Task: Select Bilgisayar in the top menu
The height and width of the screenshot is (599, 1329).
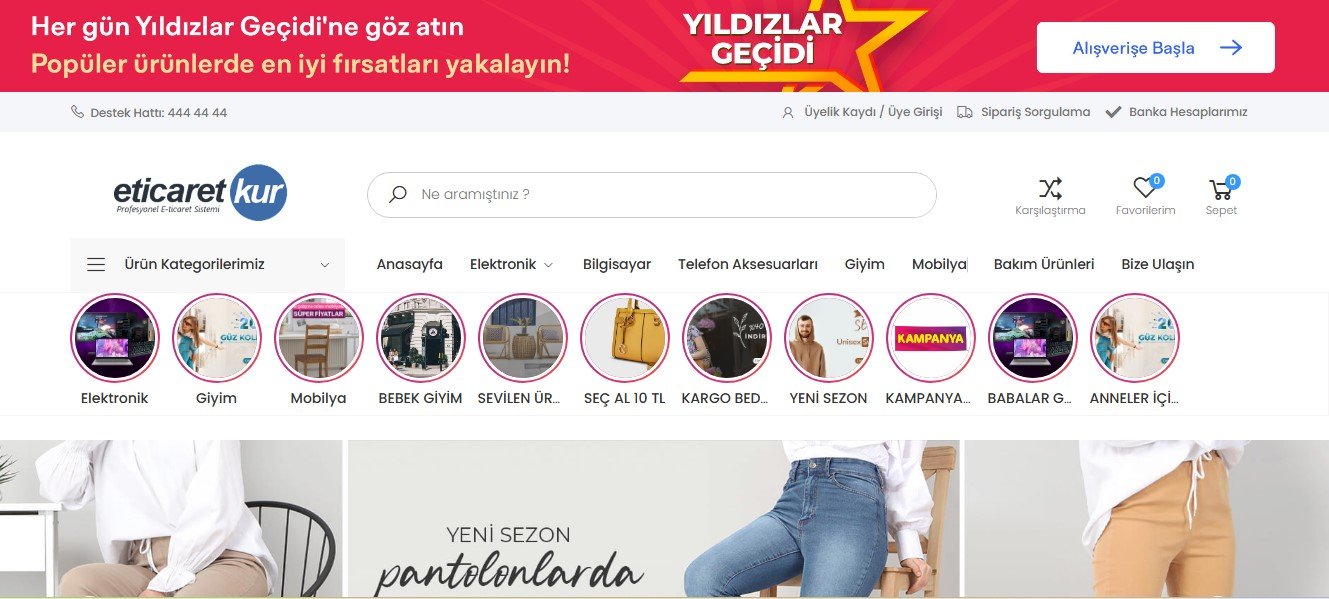Action: pos(617,265)
